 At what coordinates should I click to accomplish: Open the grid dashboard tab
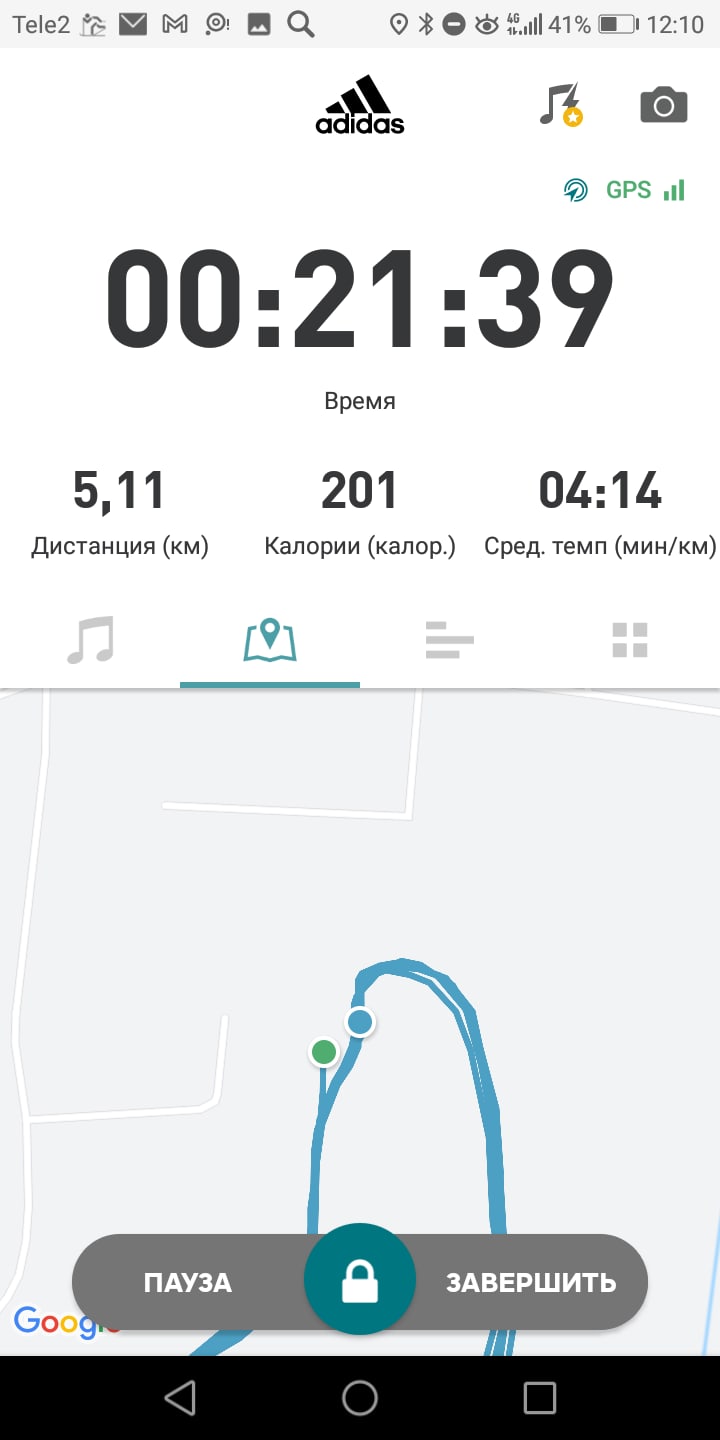pos(630,640)
